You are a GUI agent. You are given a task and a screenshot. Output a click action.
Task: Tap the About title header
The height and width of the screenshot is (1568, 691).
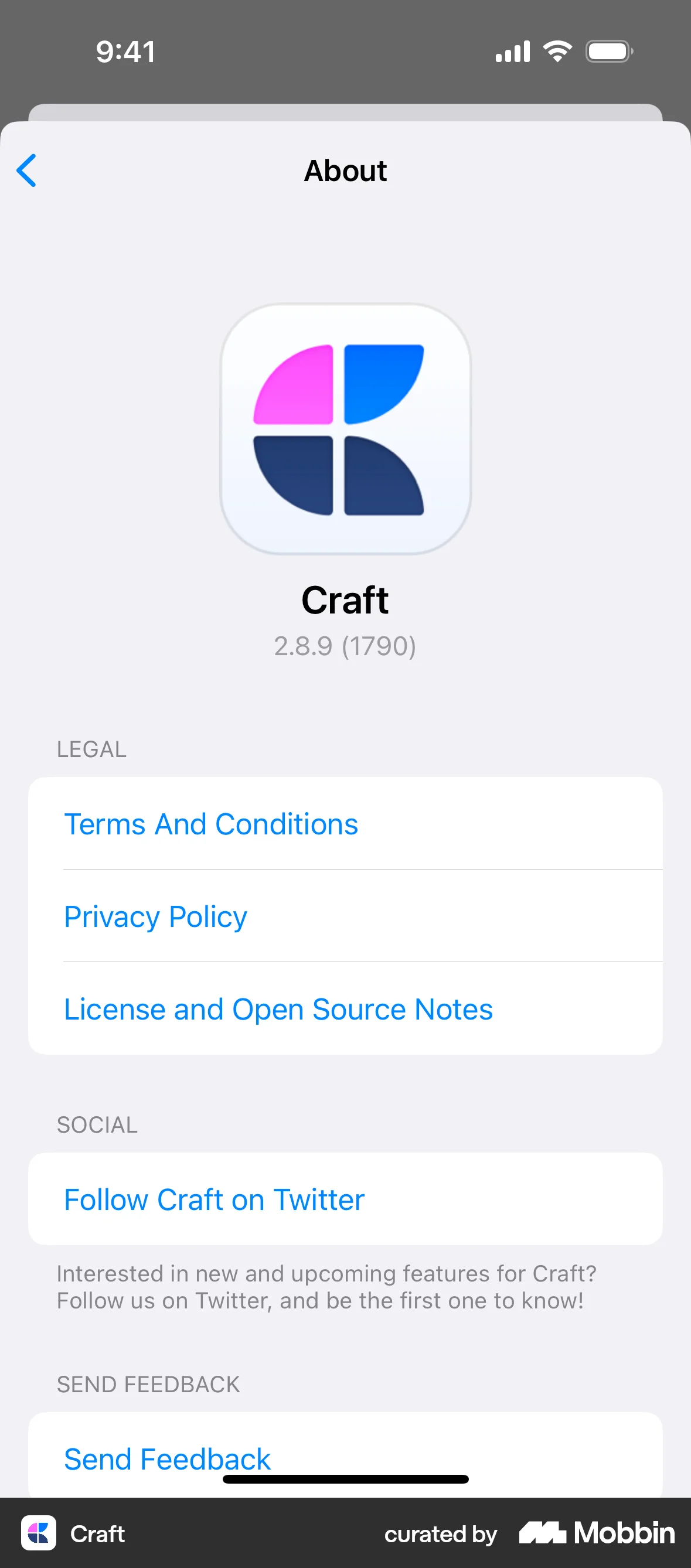[x=345, y=171]
